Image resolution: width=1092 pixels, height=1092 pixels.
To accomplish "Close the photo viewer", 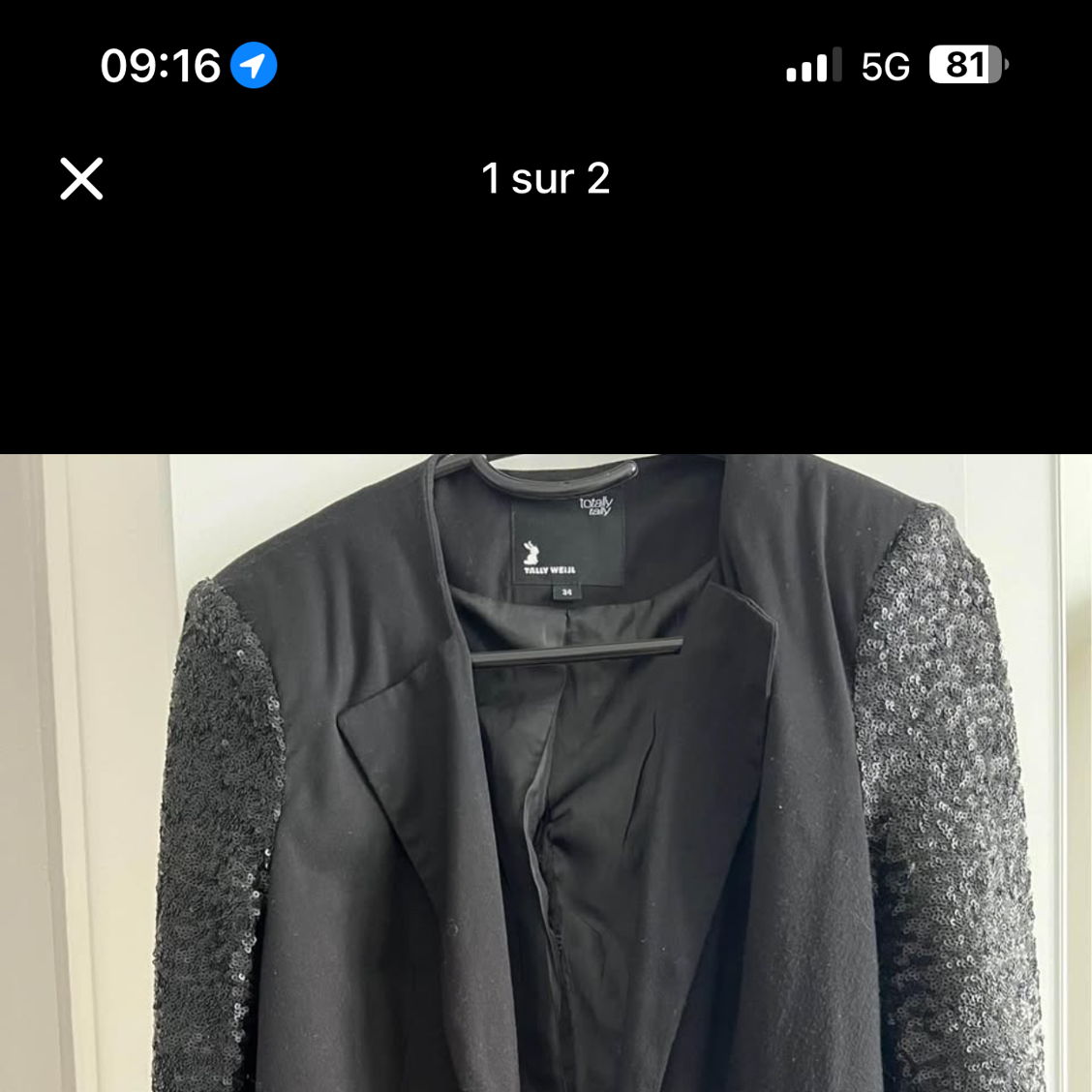I will coord(81,179).
